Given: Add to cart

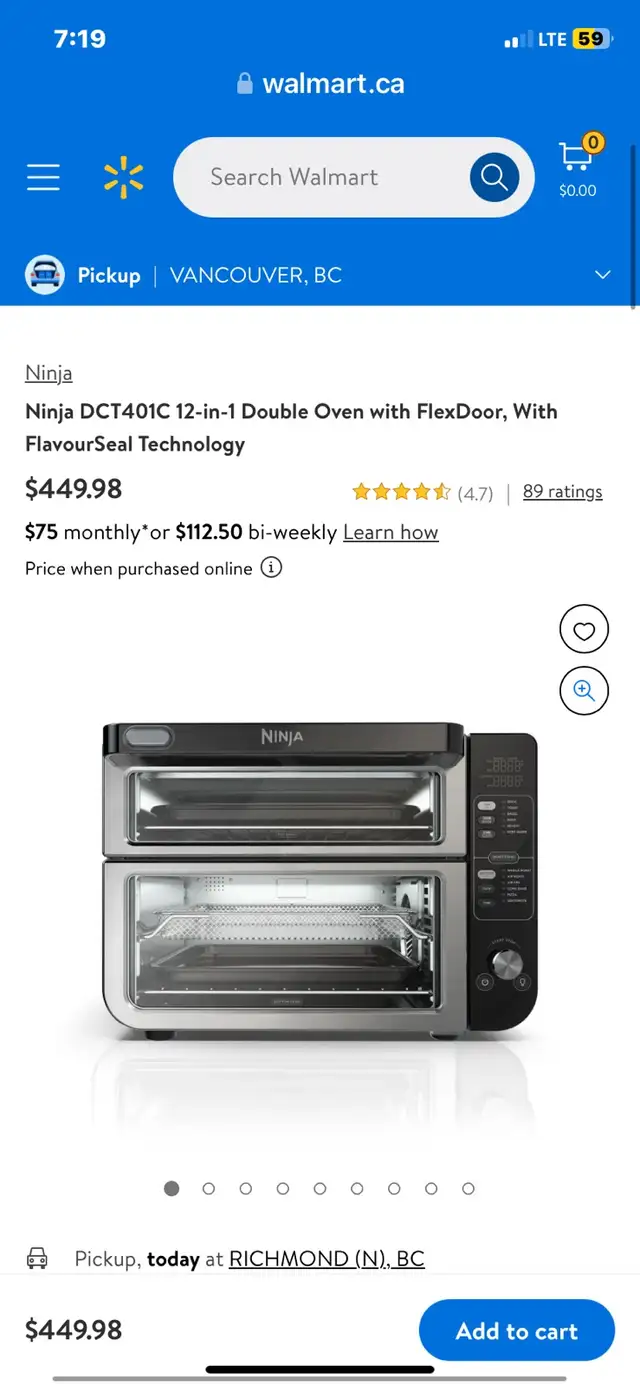Looking at the screenshot, I should tap(517, 1331).
